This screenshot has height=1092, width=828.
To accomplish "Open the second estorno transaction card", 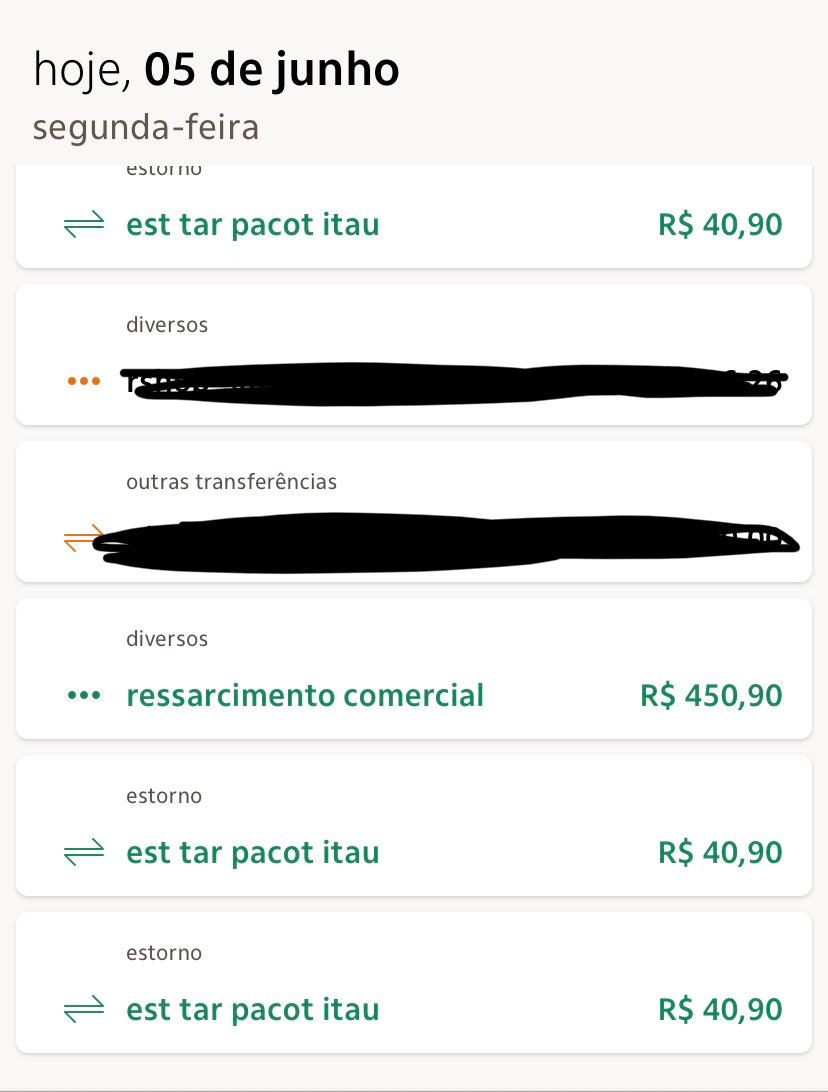I will coord(413,825).
